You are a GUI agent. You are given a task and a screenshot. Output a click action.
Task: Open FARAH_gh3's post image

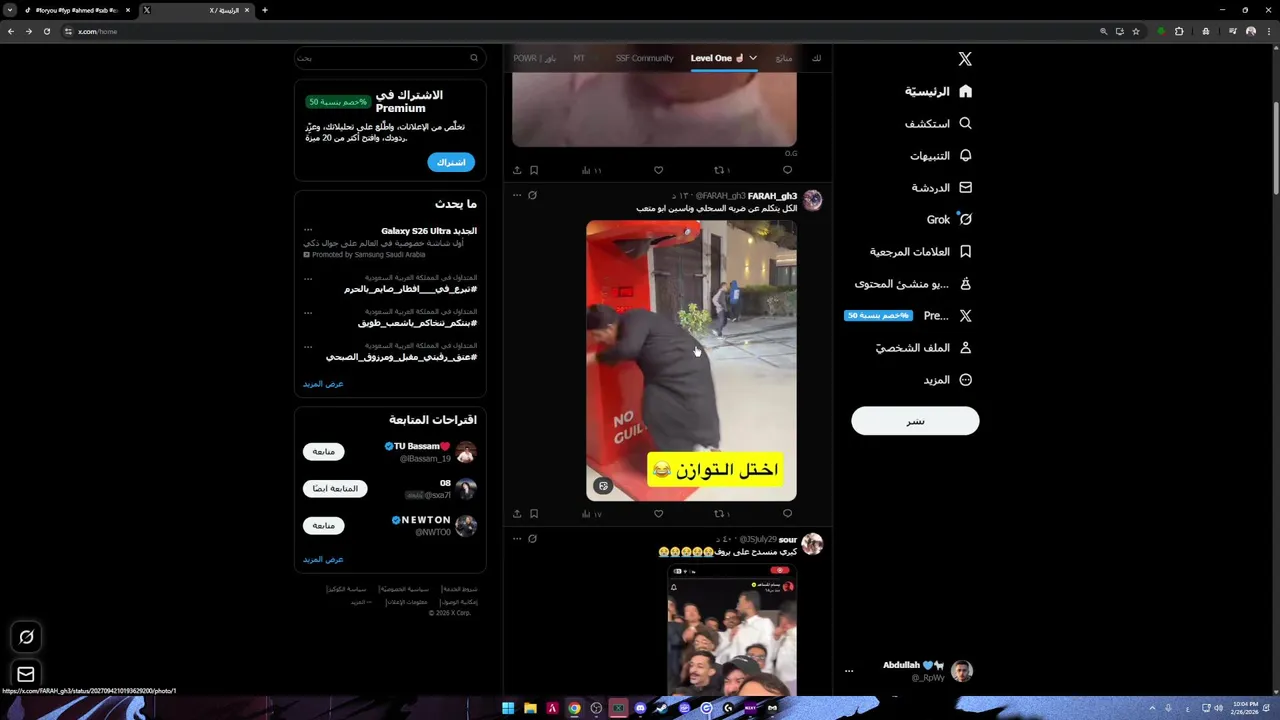coord(691,360)
